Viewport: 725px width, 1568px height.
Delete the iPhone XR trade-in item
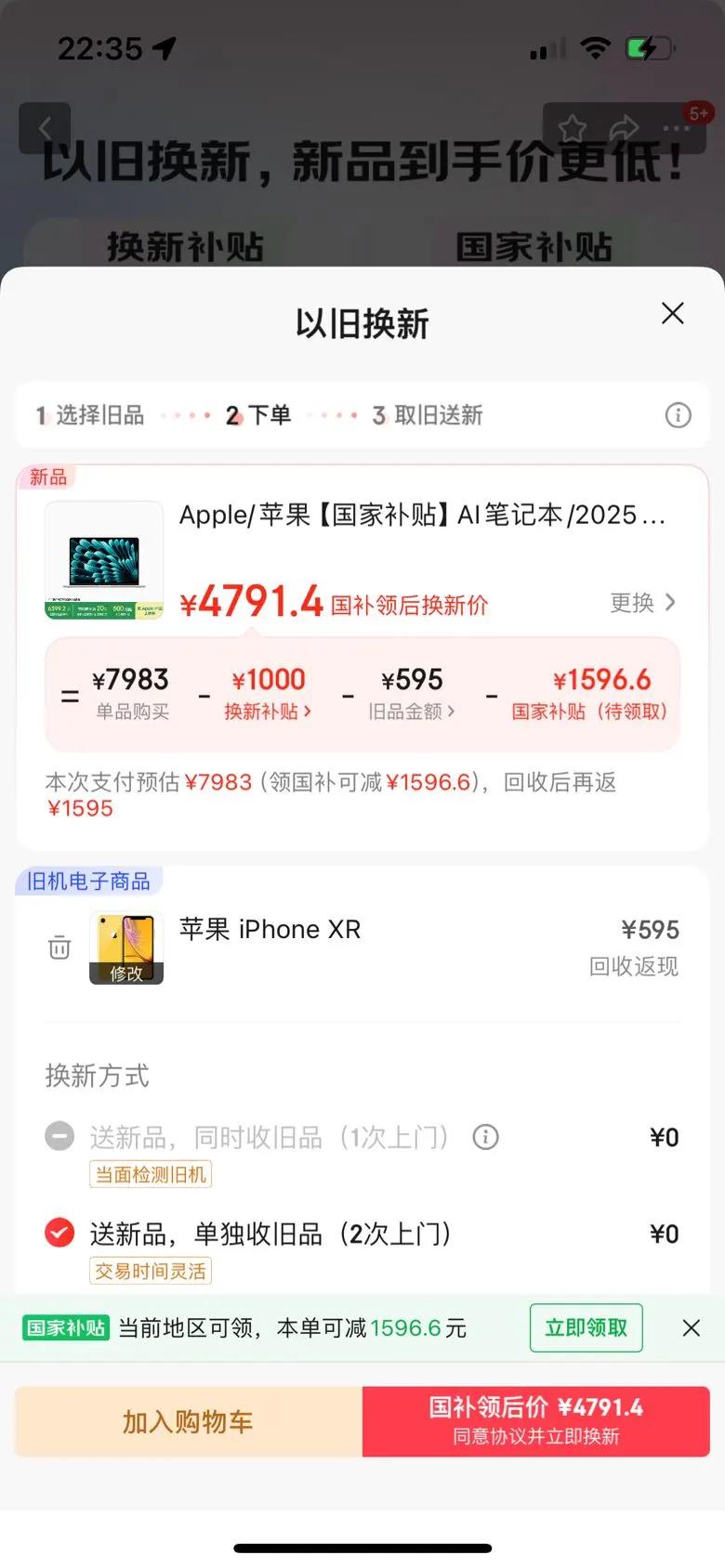click(x=59, y=947)
